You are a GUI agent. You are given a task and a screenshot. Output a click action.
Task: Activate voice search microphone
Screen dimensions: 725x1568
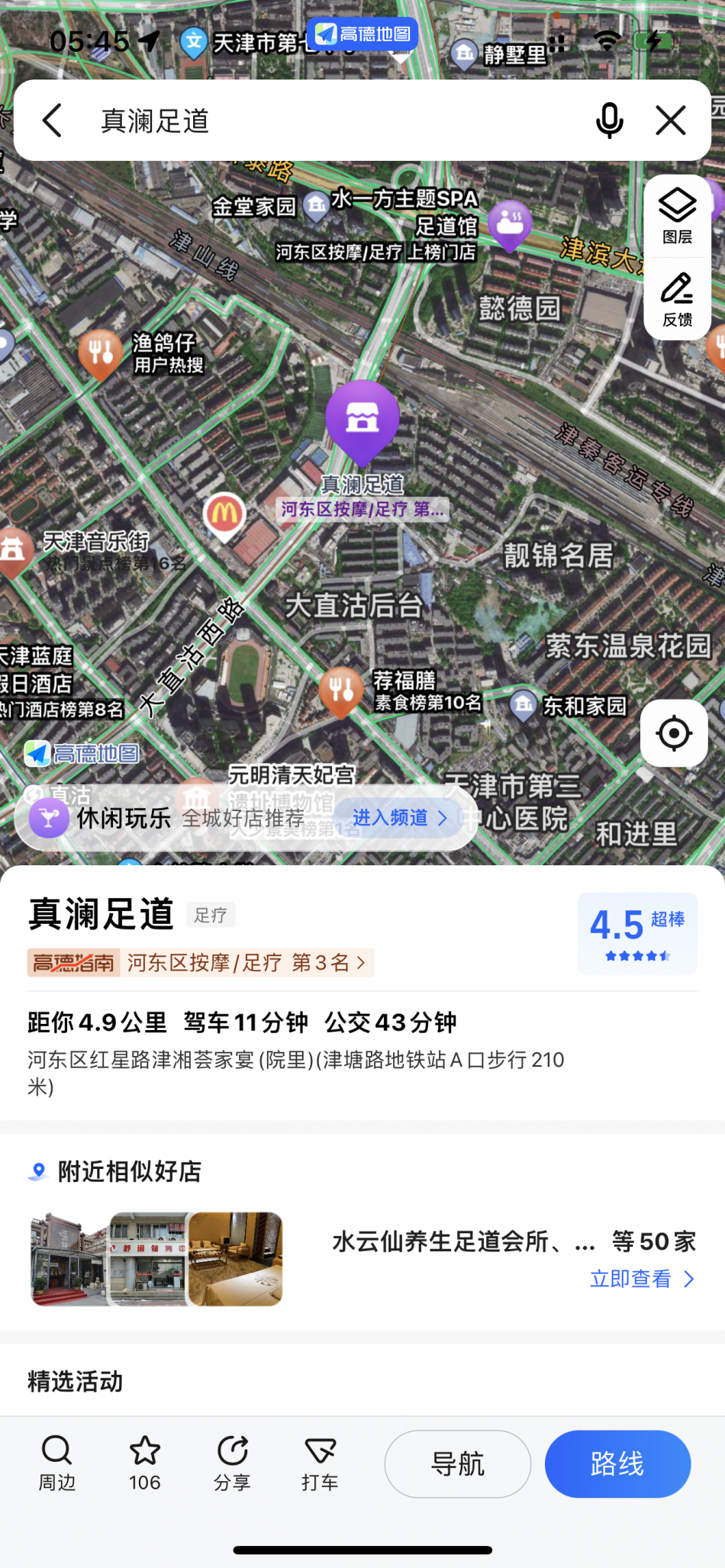[x=609, y=121]
